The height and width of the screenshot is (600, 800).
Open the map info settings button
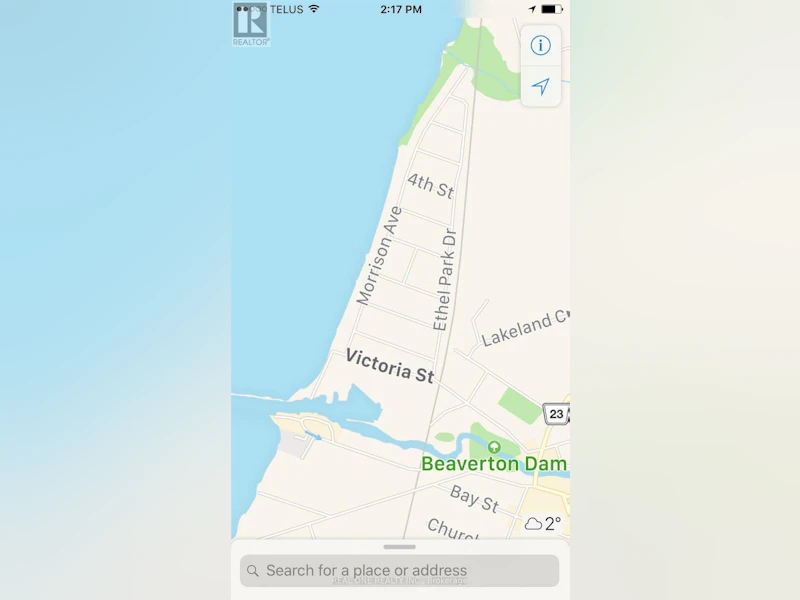(540, 45)
